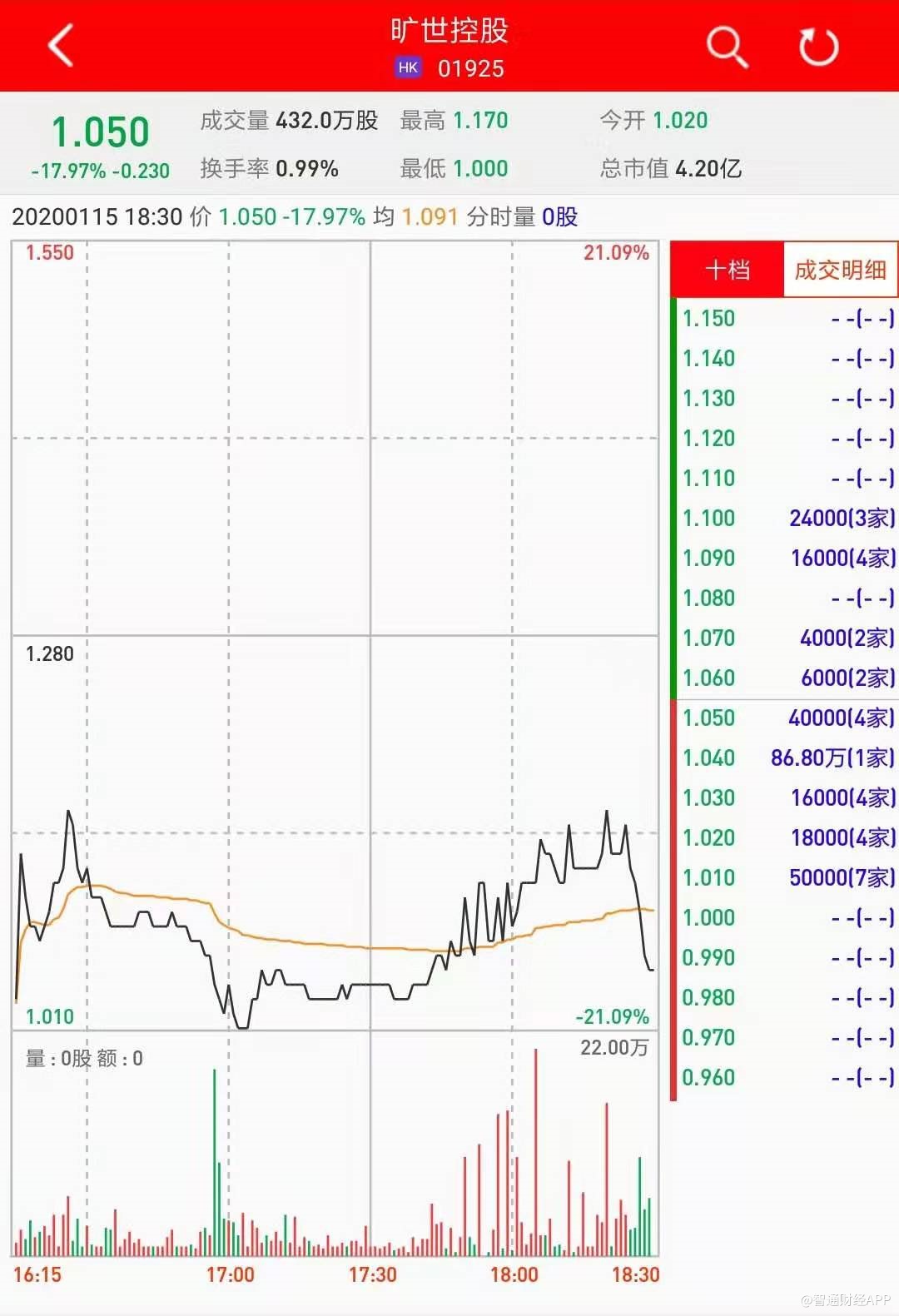The height and width of the screenshot is (1316, 899).
Task: Go back using the top-left arrow
Action: pos(61,45)
